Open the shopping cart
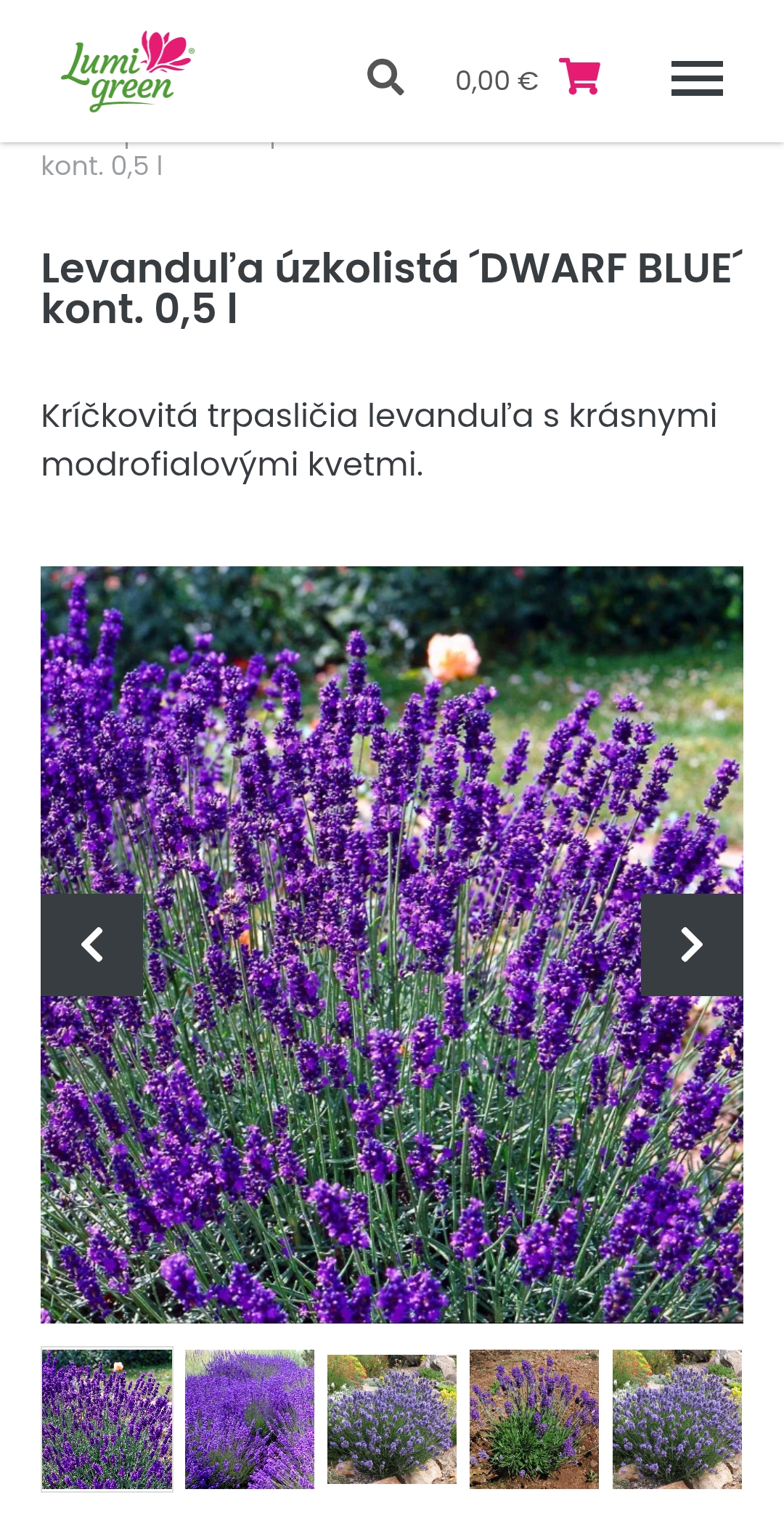784x1529 pixels. pos(579,76)
